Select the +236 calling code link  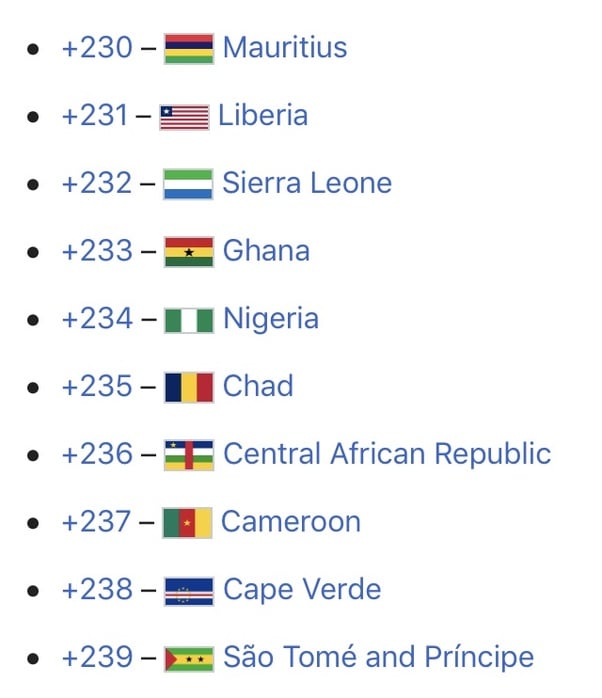coord(96,454)
